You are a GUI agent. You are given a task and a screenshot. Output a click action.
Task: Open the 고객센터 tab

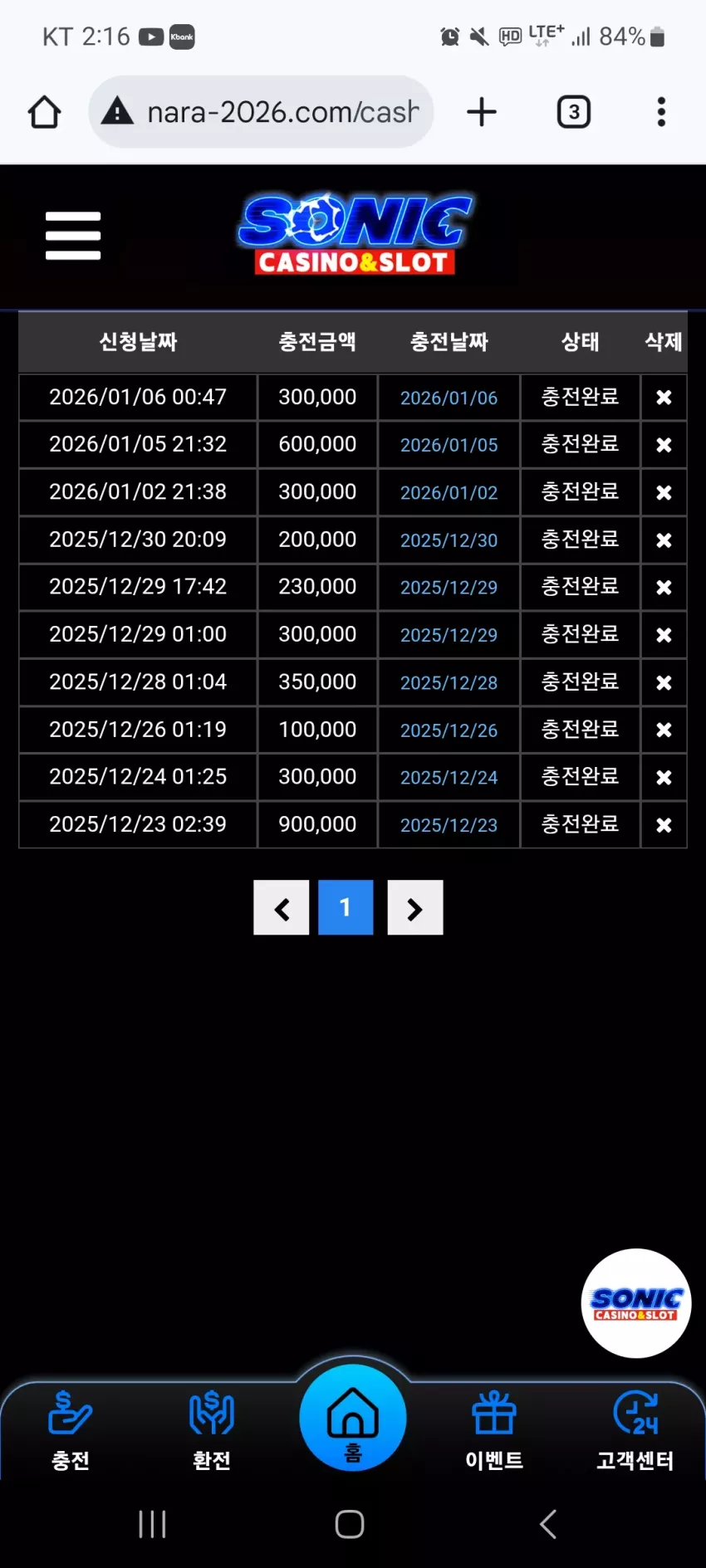click(635, 1431)
